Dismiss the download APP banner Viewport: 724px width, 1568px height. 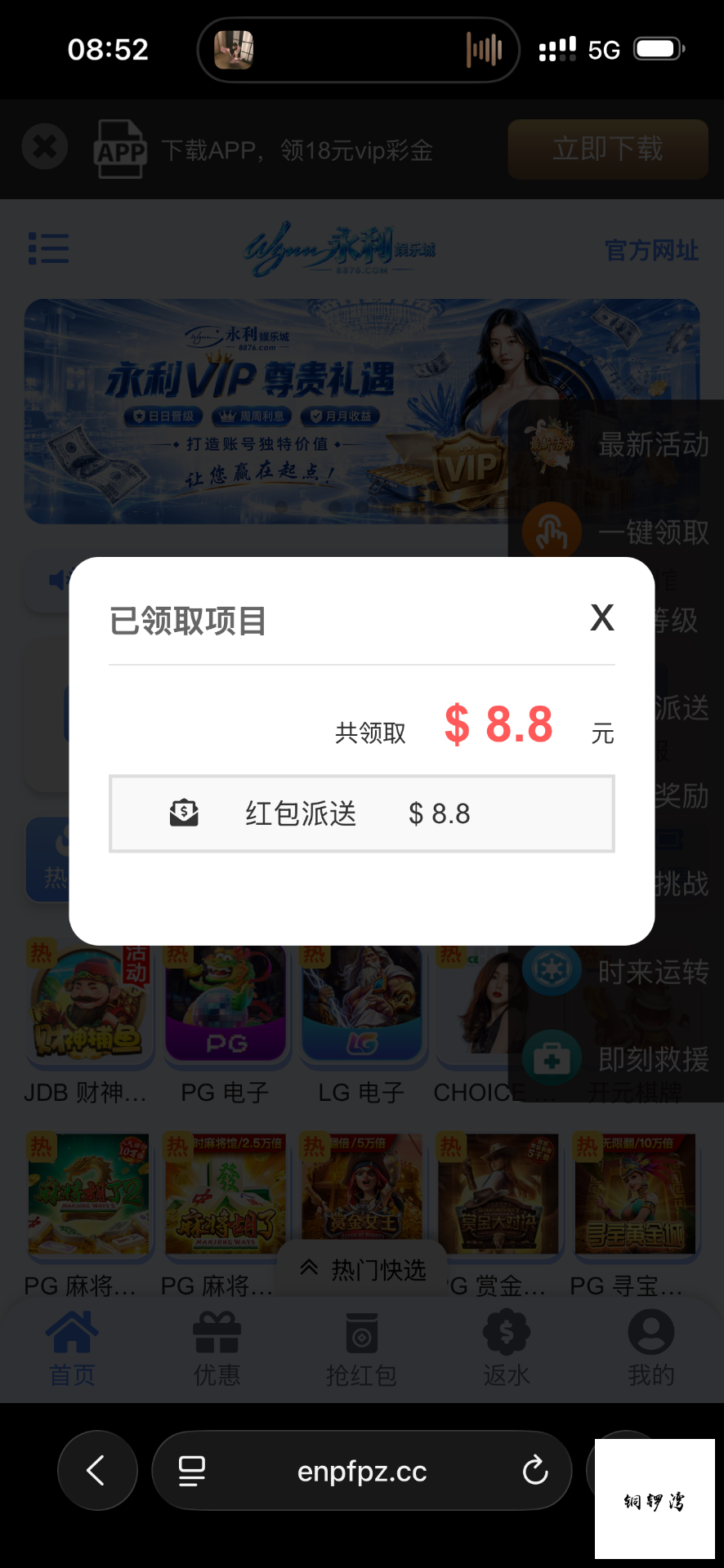(x=45, y=147)
